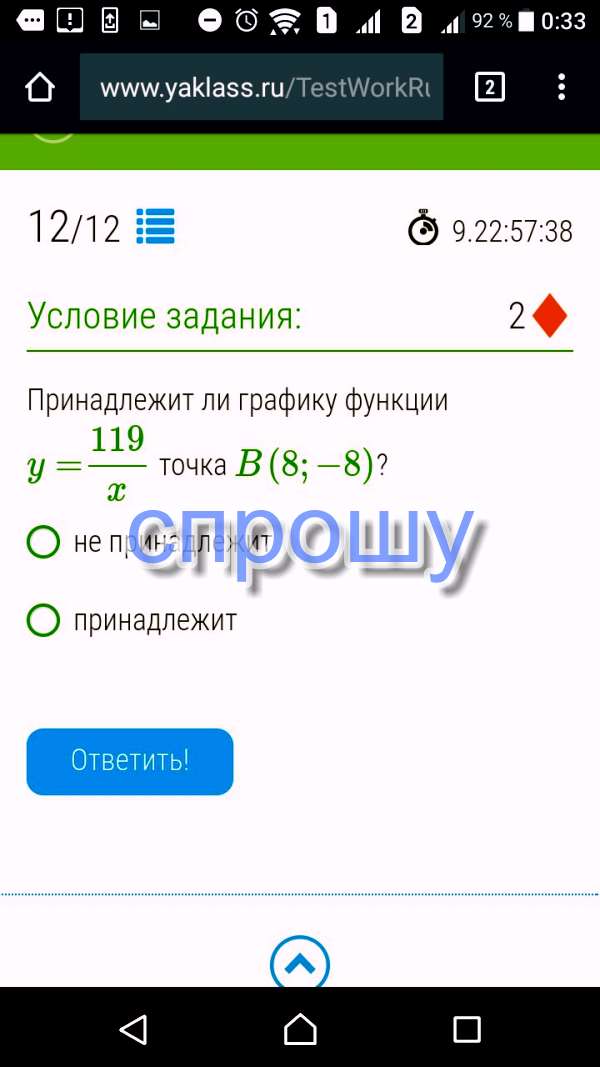Screen dimensions: 600x1067
Task: Select the "не принадлежит" answer option
Action: pyautogui.click(x=44, y=543)
